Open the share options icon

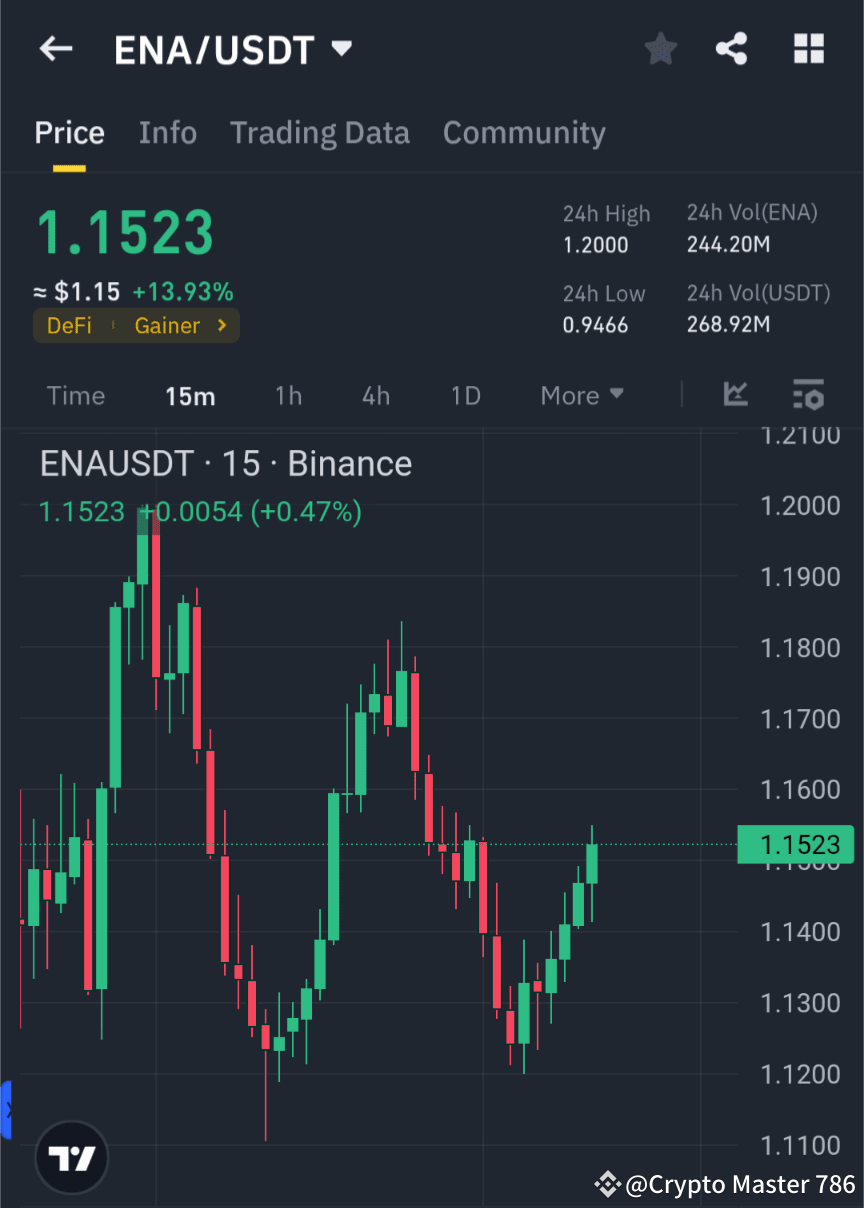731,48
